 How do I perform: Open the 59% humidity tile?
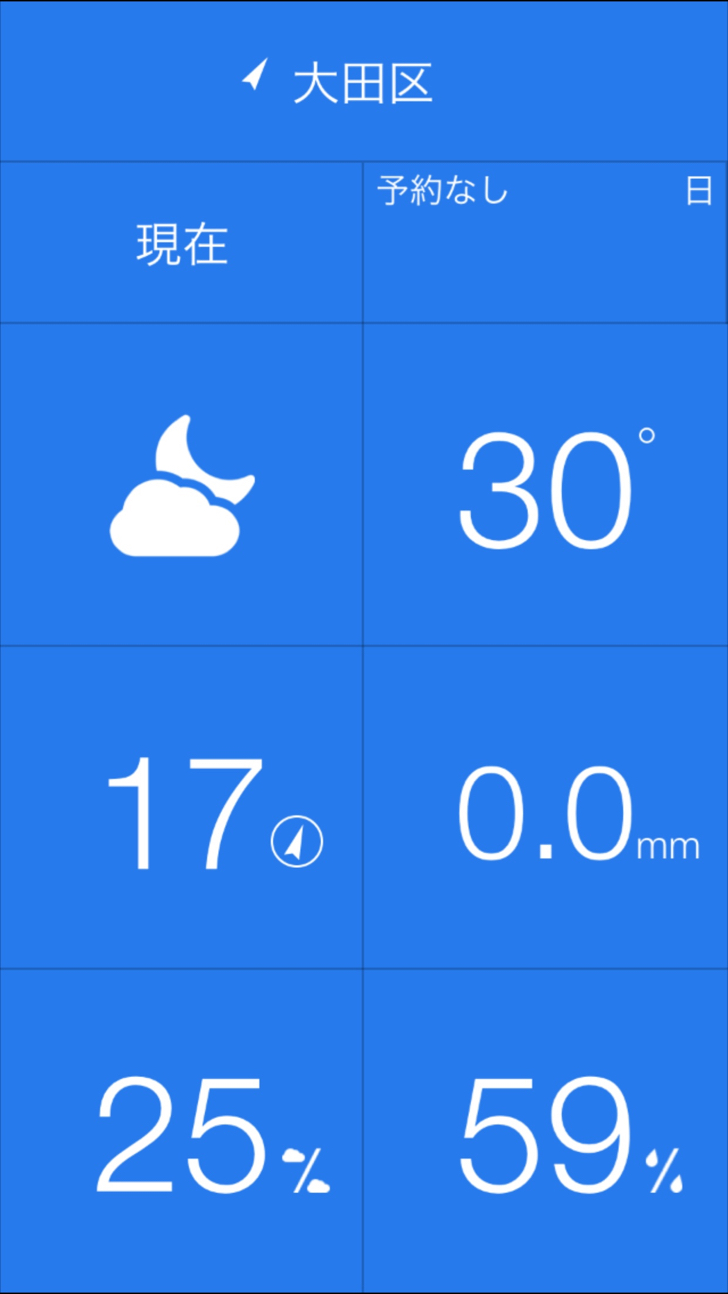(x=545, y=1130)
